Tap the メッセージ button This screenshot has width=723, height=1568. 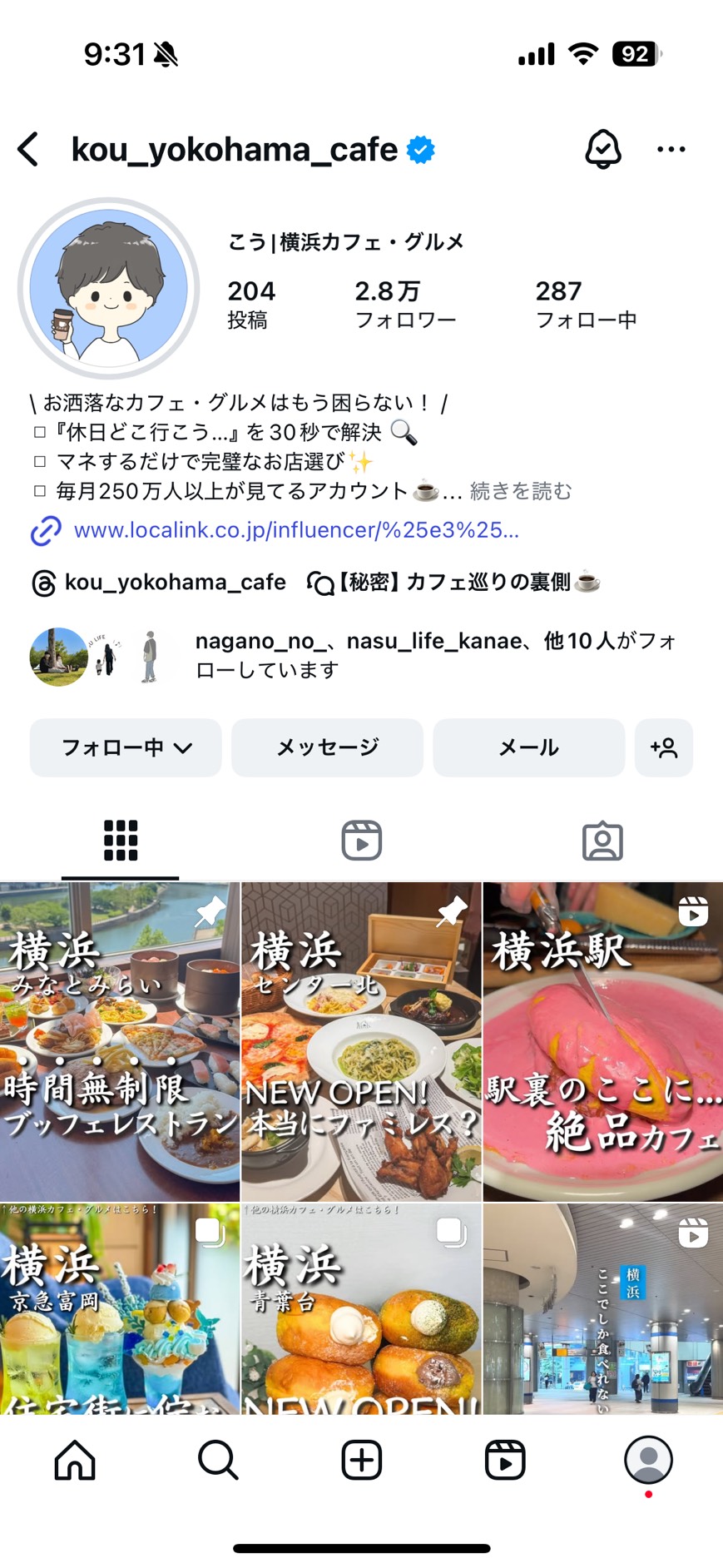327,747
